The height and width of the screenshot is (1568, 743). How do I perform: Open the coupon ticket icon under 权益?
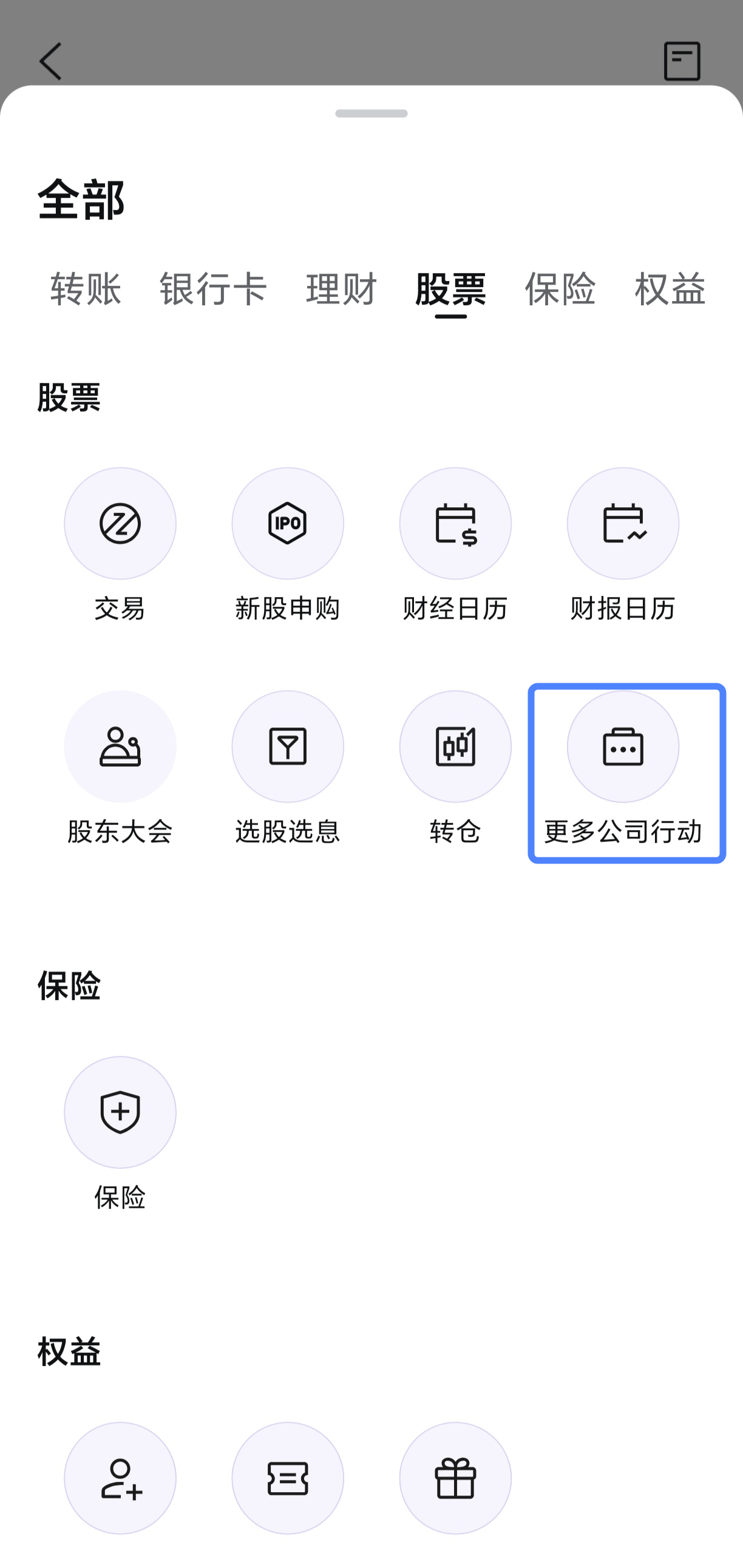coord(288,1478)
